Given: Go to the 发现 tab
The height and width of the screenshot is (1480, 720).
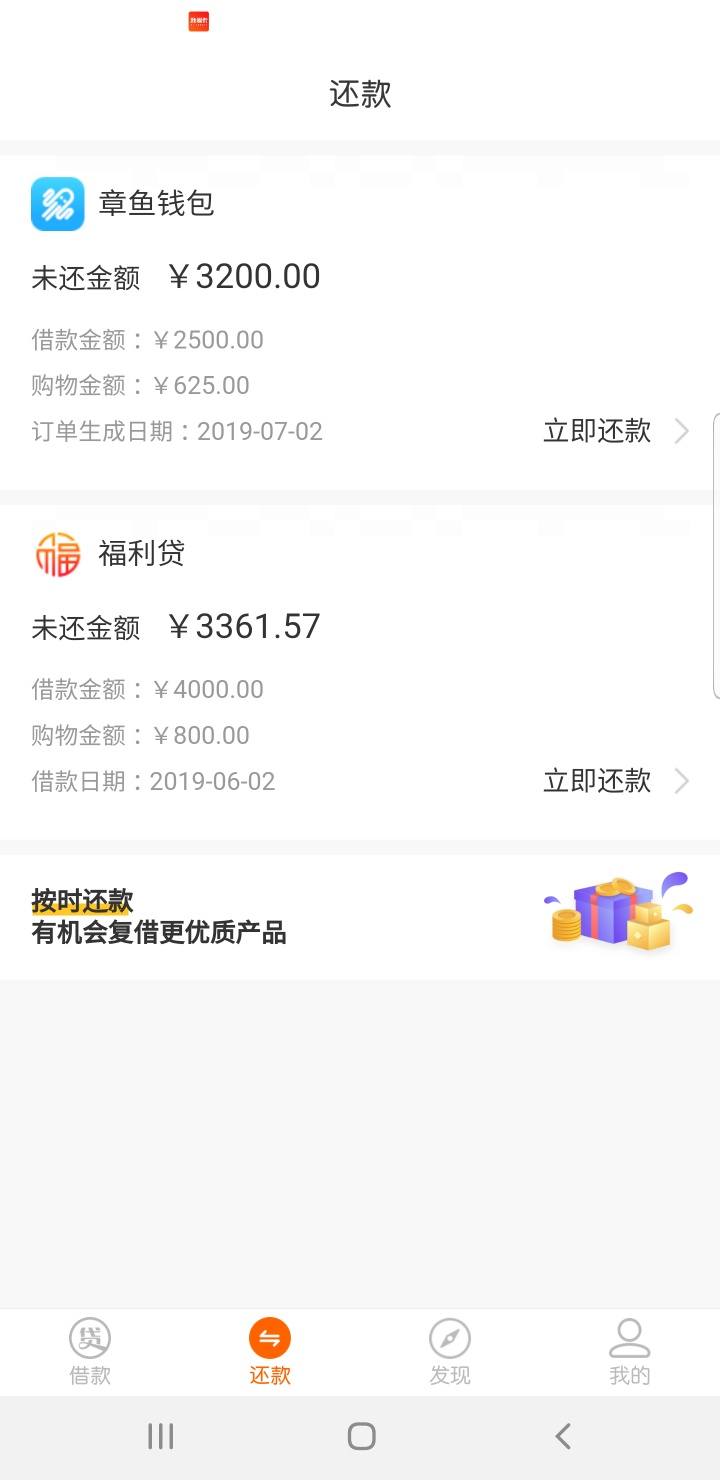Looking at the screenshot, I should click(450, 1352).
